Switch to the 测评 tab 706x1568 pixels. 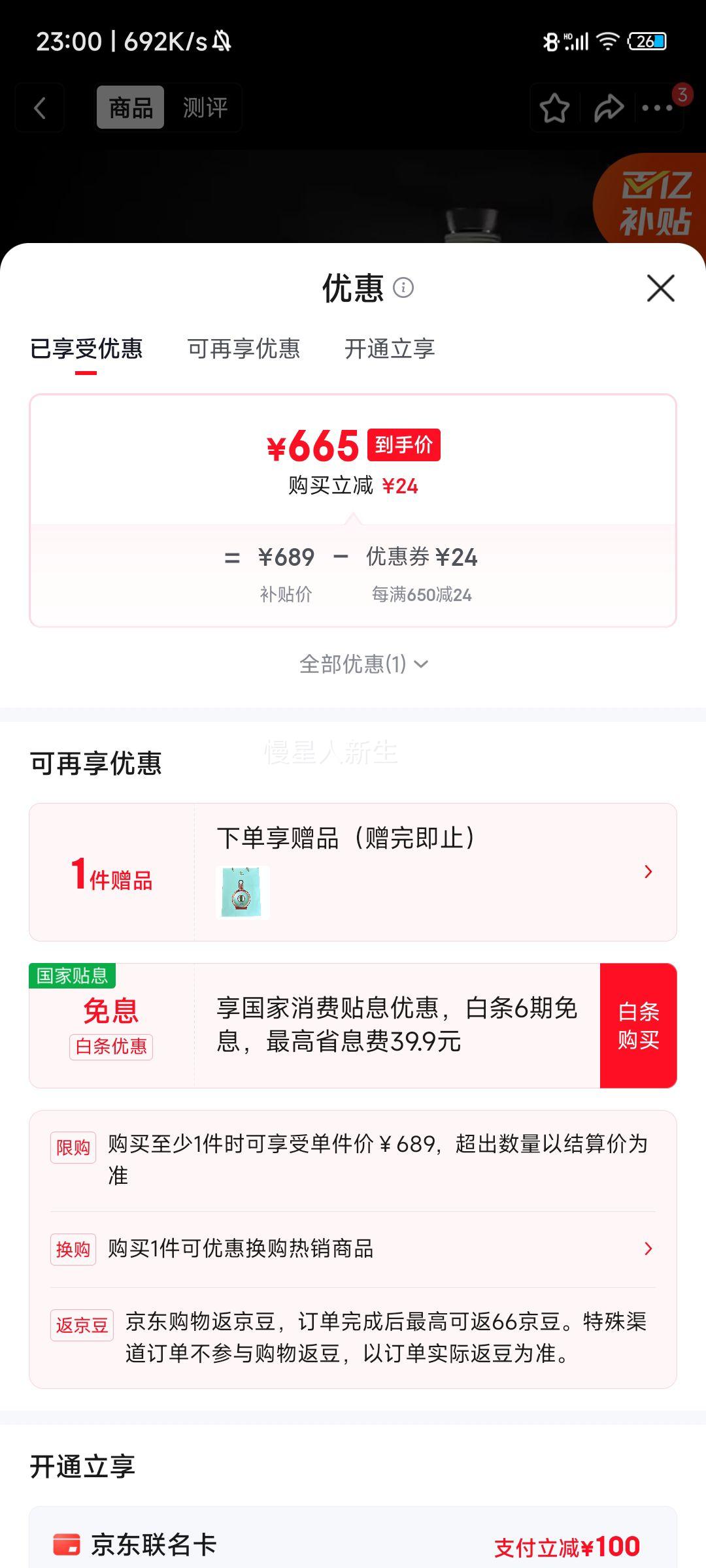(x=204, y=108)
